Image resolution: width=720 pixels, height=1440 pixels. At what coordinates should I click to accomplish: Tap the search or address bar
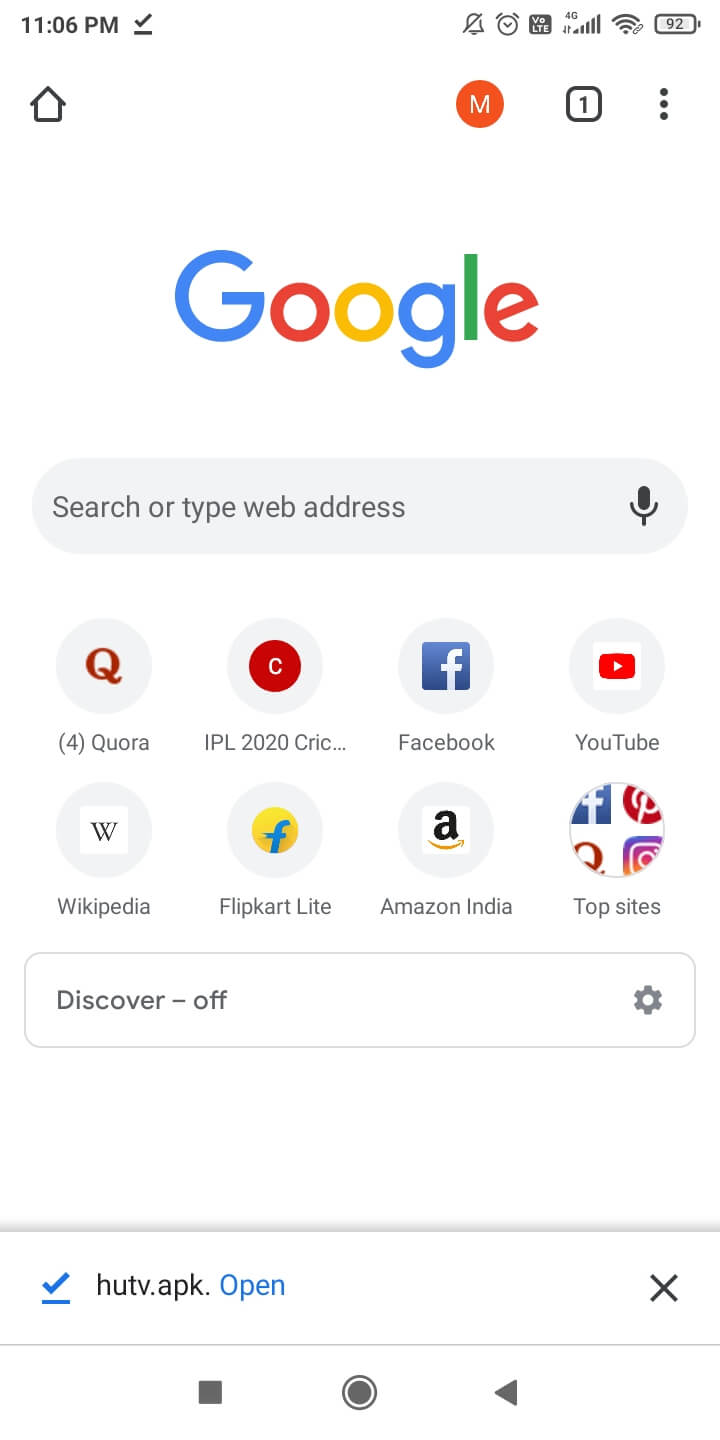tap(300, 506)
